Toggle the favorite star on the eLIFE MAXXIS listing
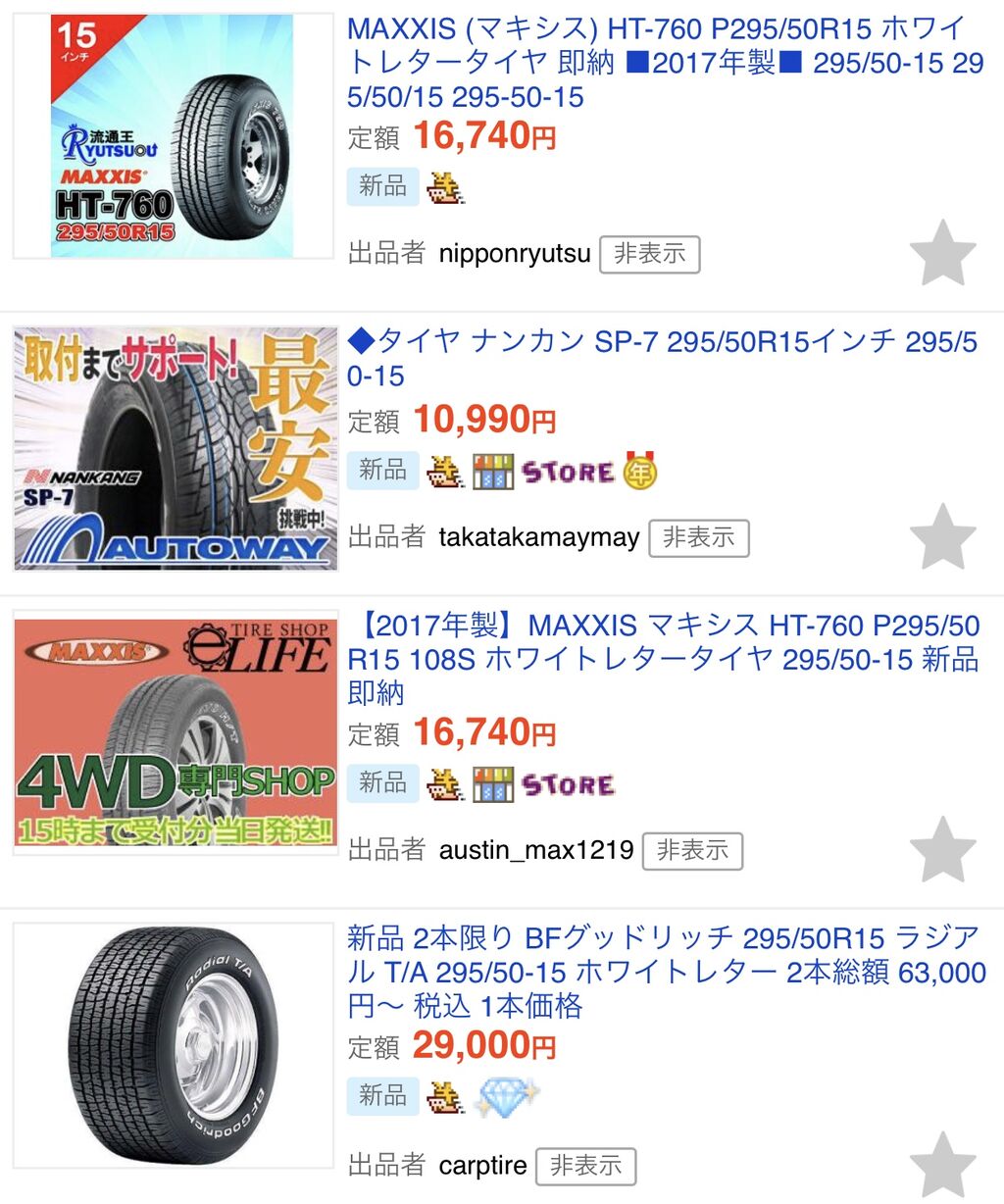The width and height of the screenshot is (1004, 1204). [944, 851]
